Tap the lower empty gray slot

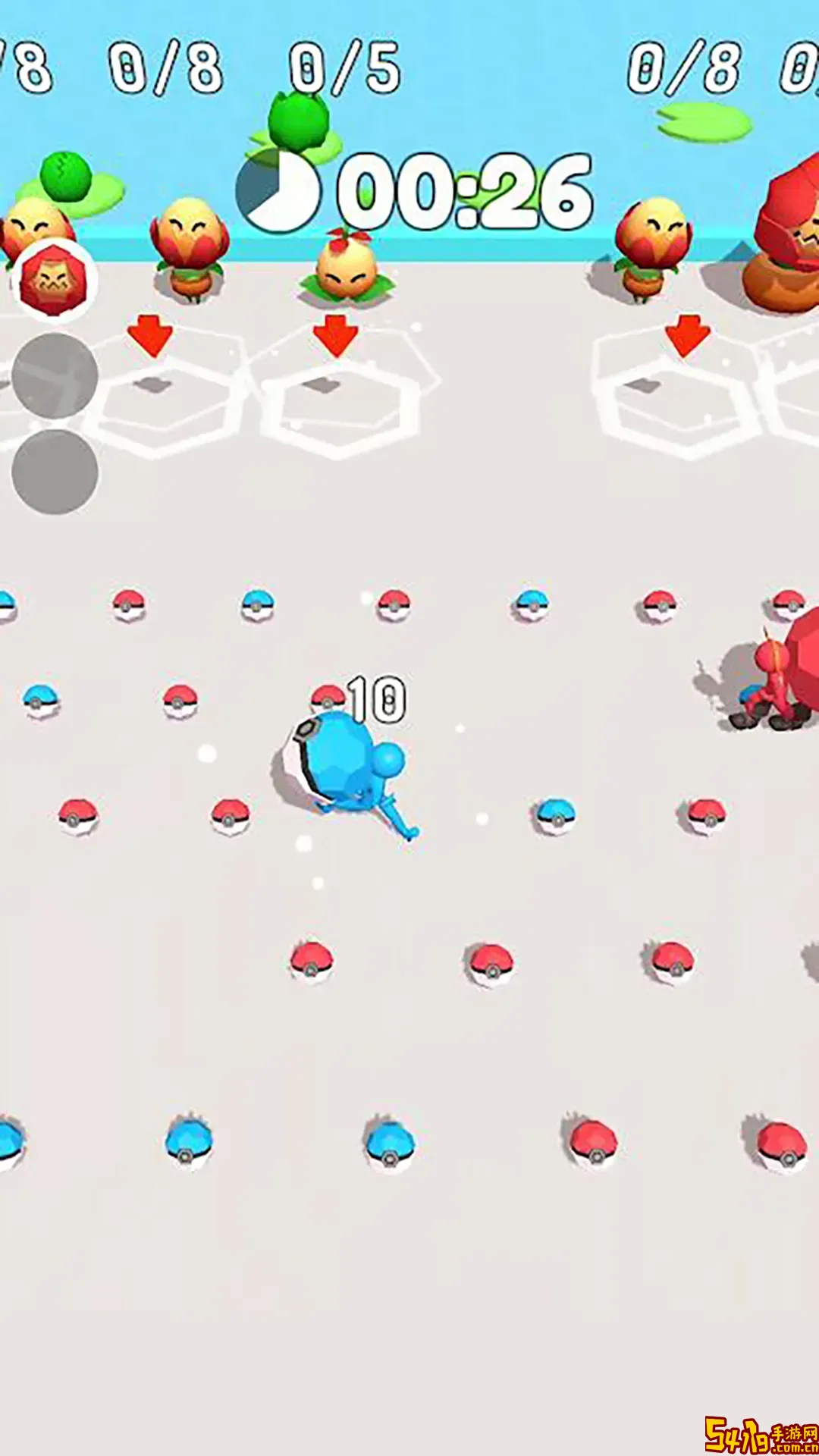coord(55,472)
